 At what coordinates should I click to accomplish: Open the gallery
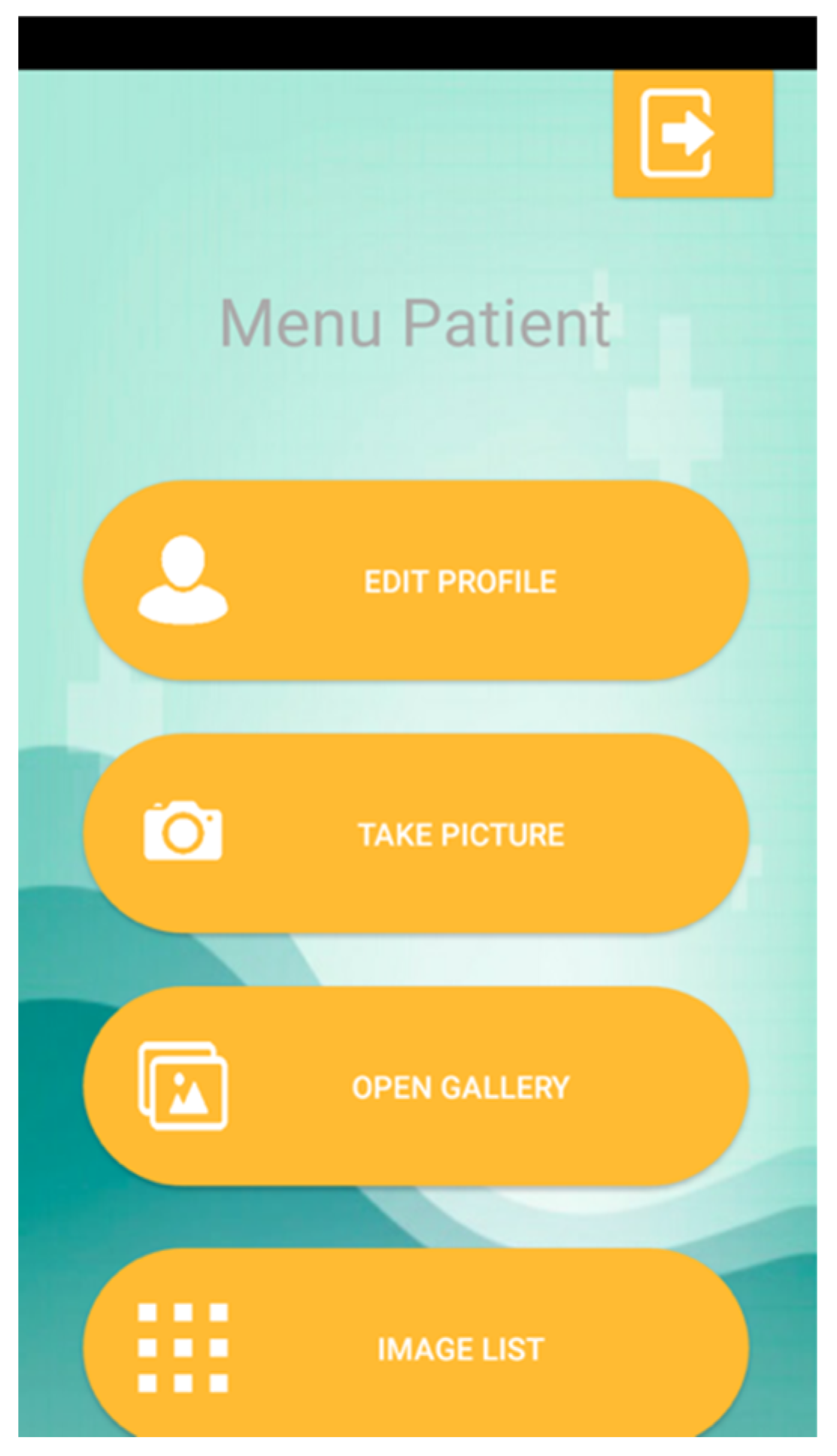416,1086
